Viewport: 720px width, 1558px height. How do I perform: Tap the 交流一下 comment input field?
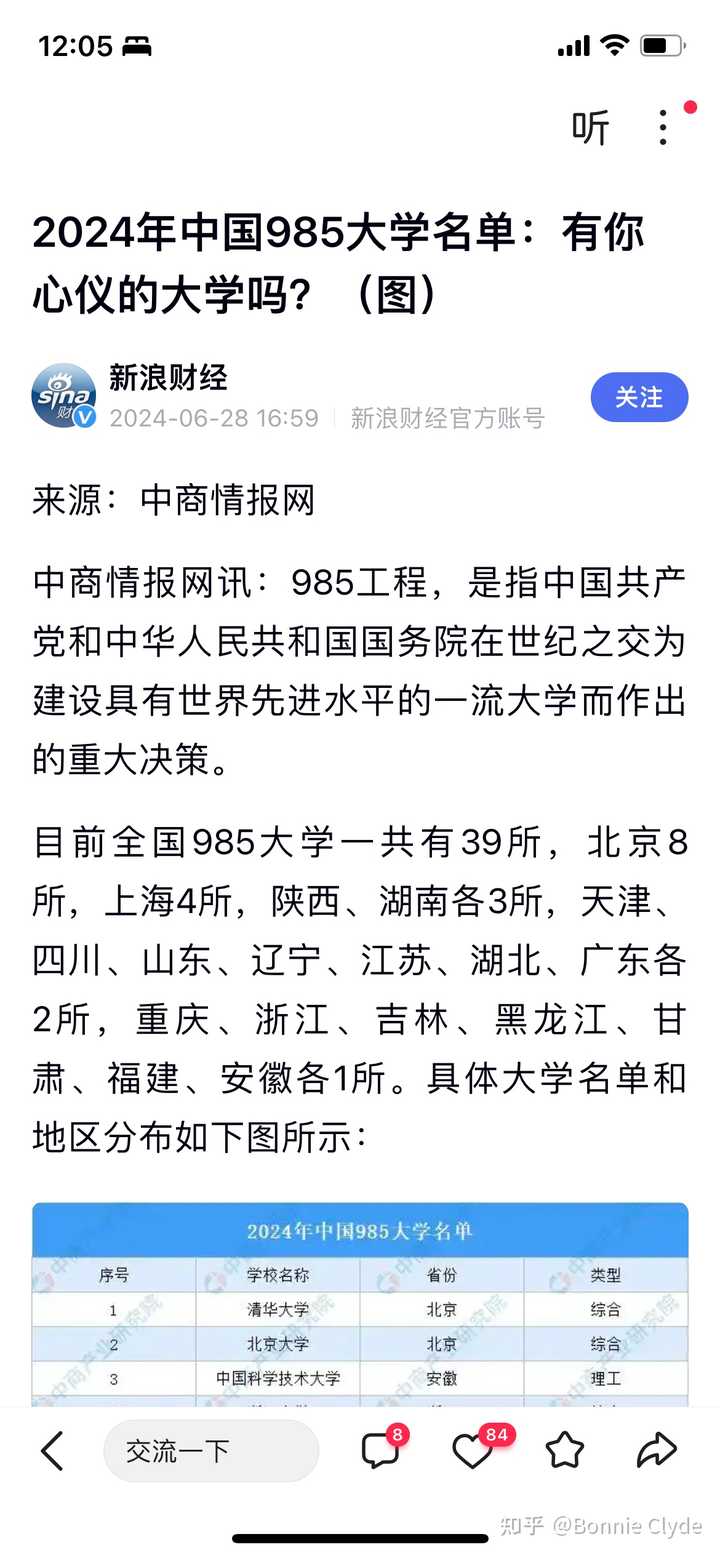[x=211, y=1451]
